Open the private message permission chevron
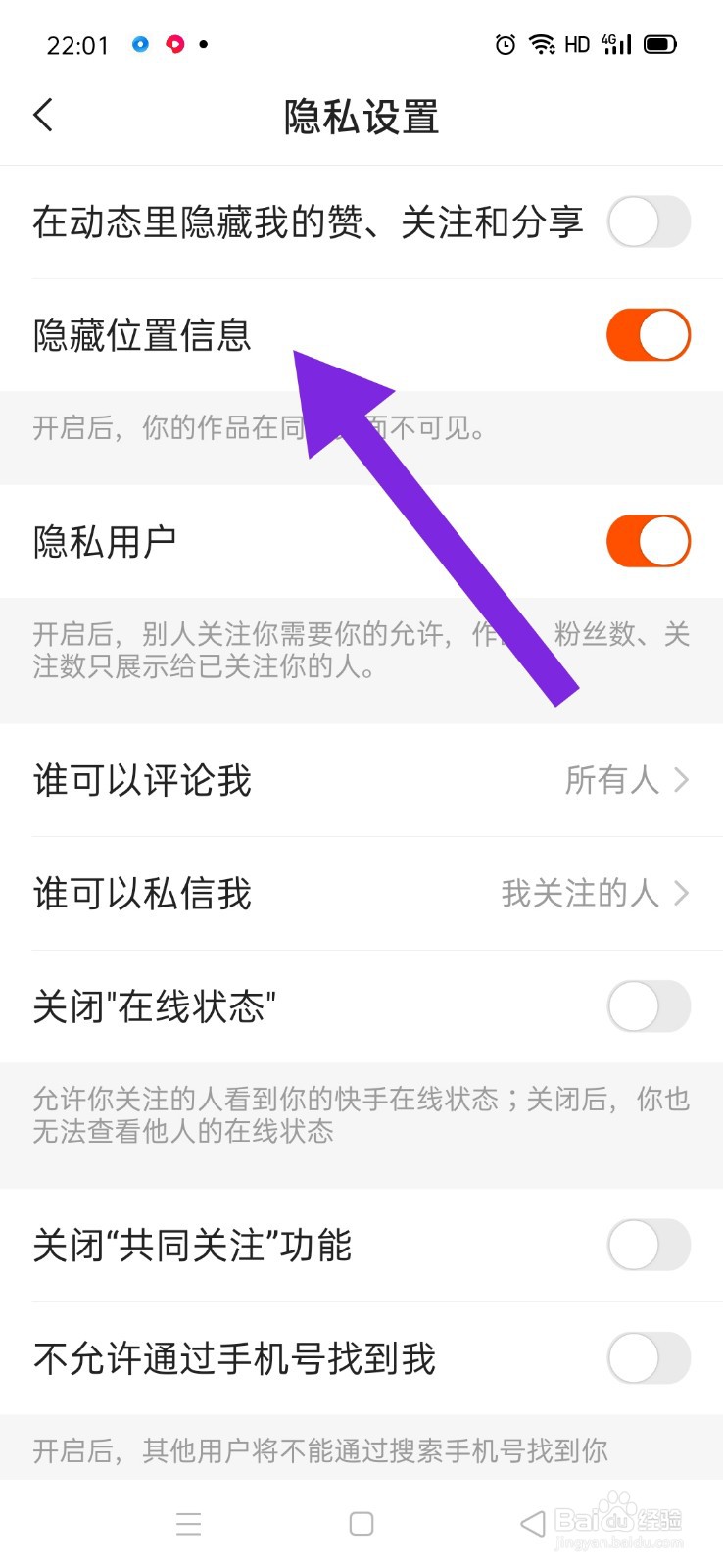Image resolution: width=723 pixels, height=1568 pixels. (681, 893)
